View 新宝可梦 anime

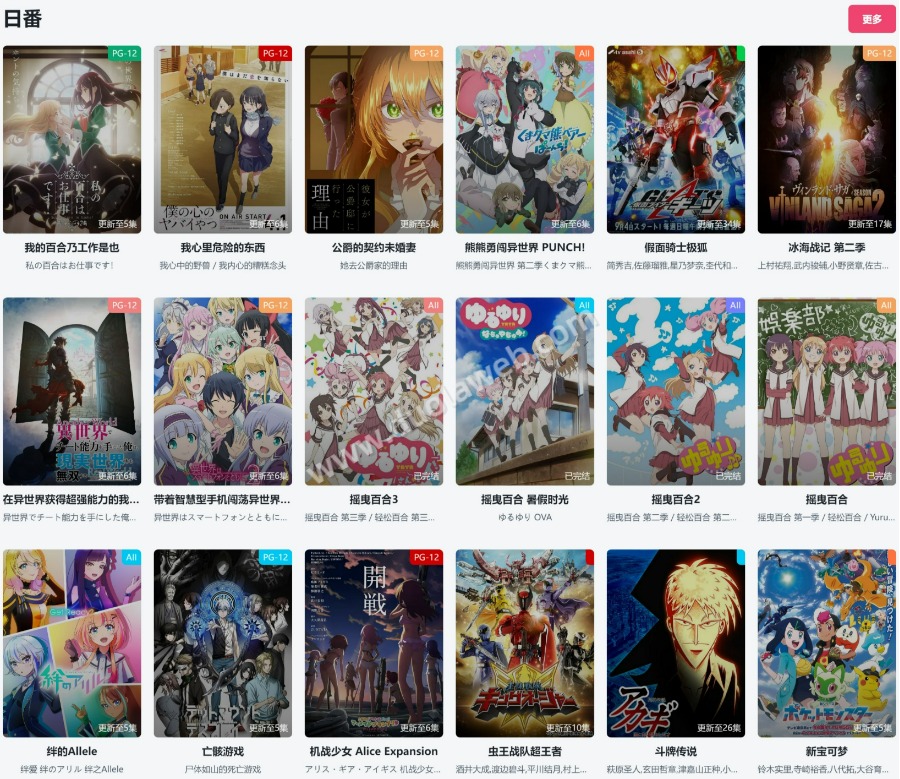coord(827,643)
